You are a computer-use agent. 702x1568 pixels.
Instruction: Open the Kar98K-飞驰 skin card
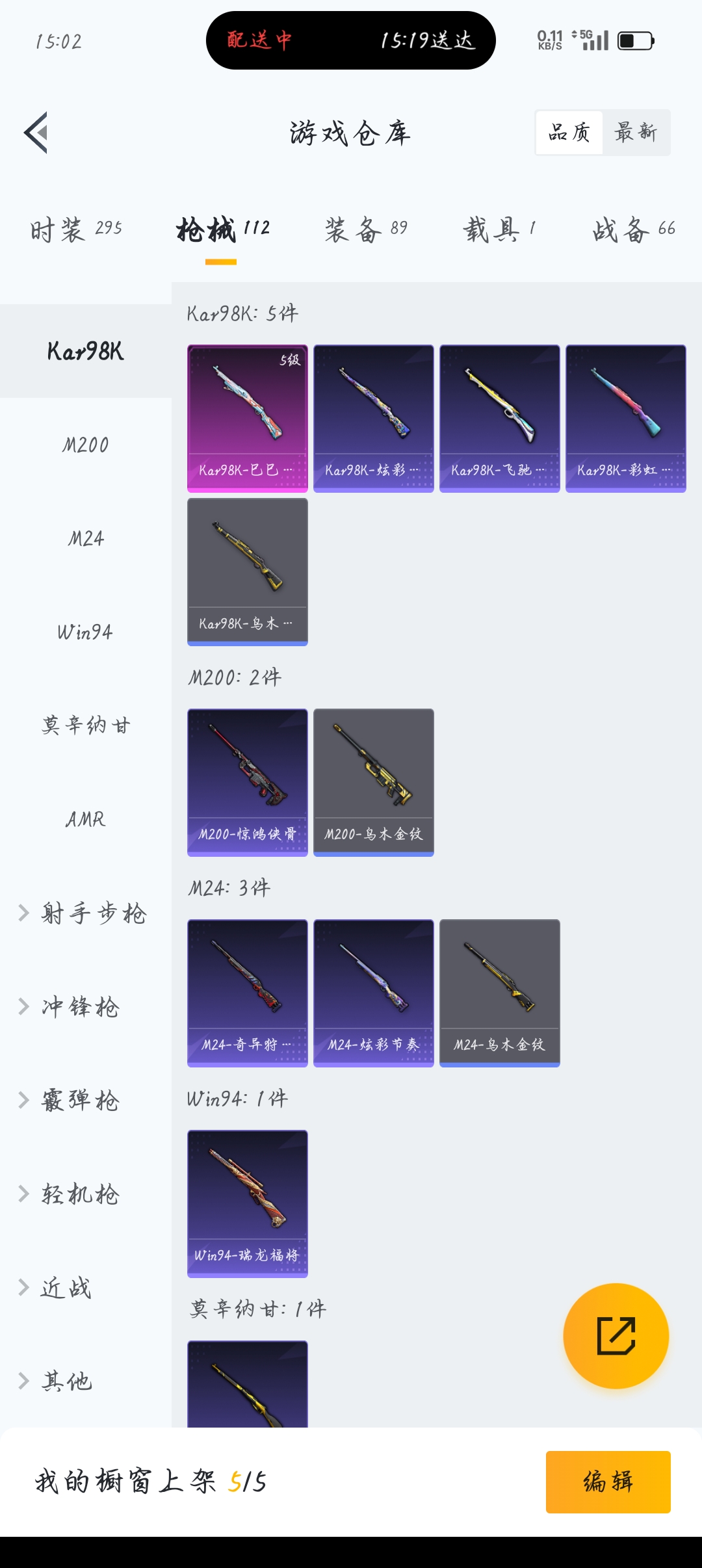click(x=499, y=418)
